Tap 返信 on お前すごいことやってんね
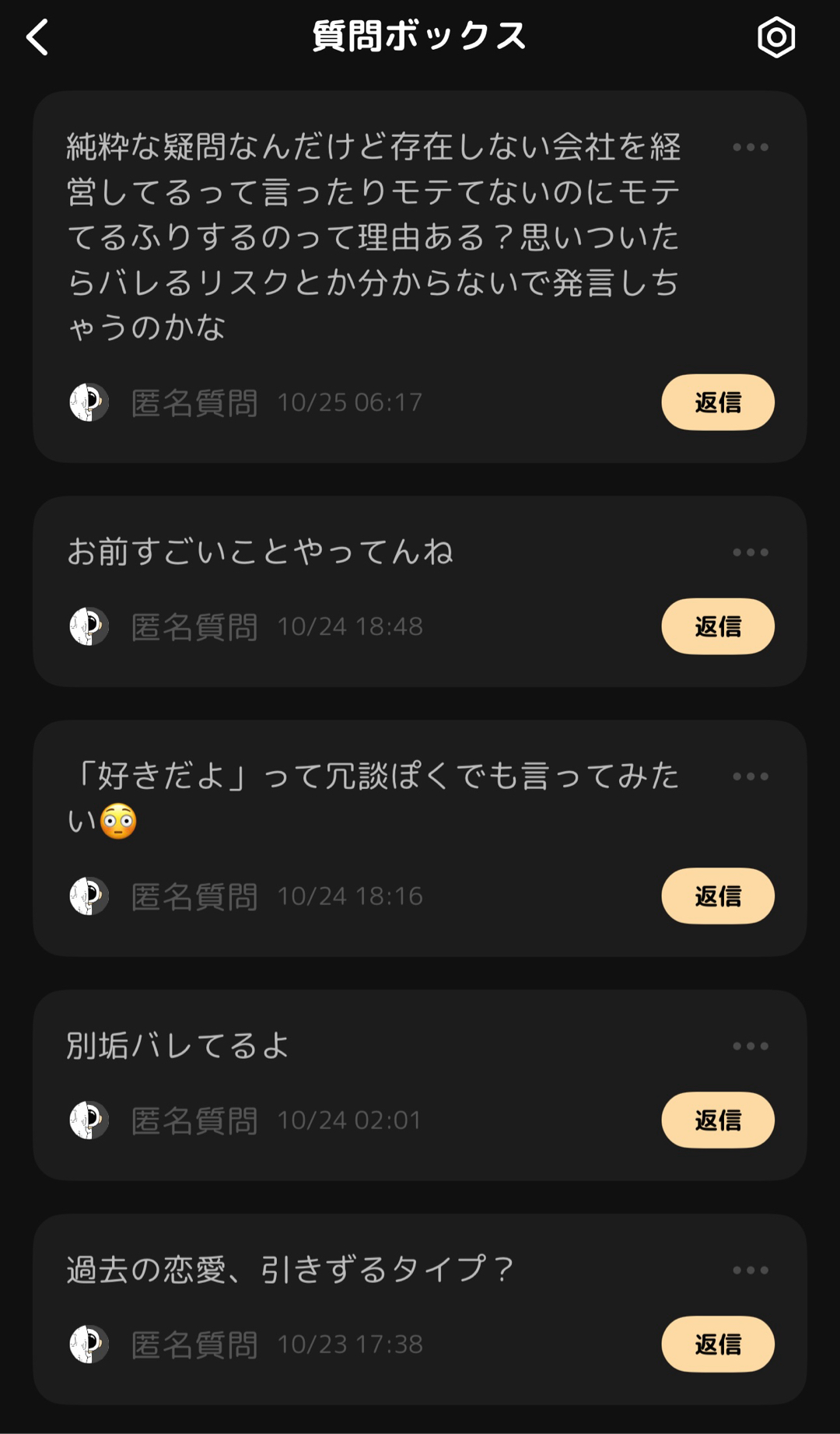Image resolution: width=840 pixels, height=1434 pixels. click(x=717, y=626)
